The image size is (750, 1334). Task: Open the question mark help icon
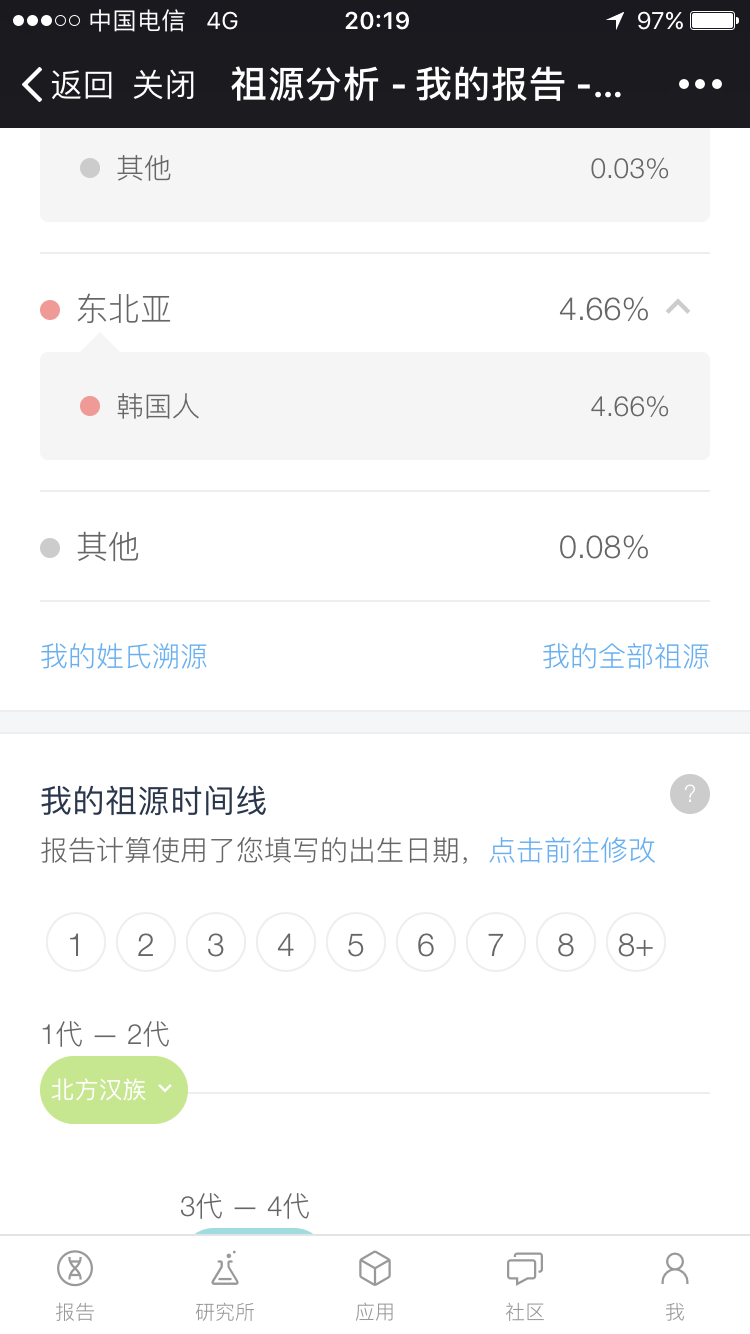click(x=690, y=795)
